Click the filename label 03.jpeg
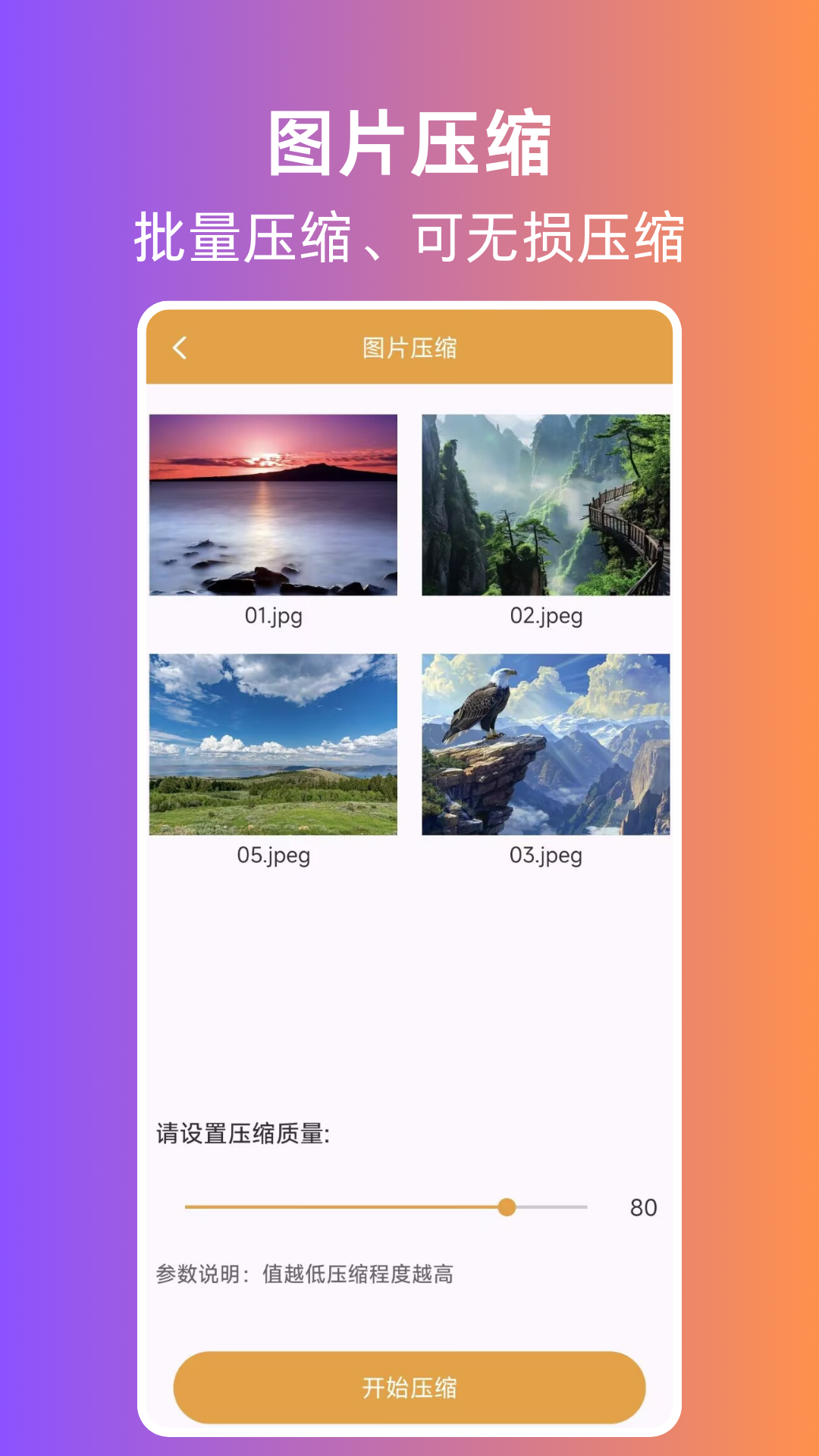 pyautogui.click(x=548, y=856)
